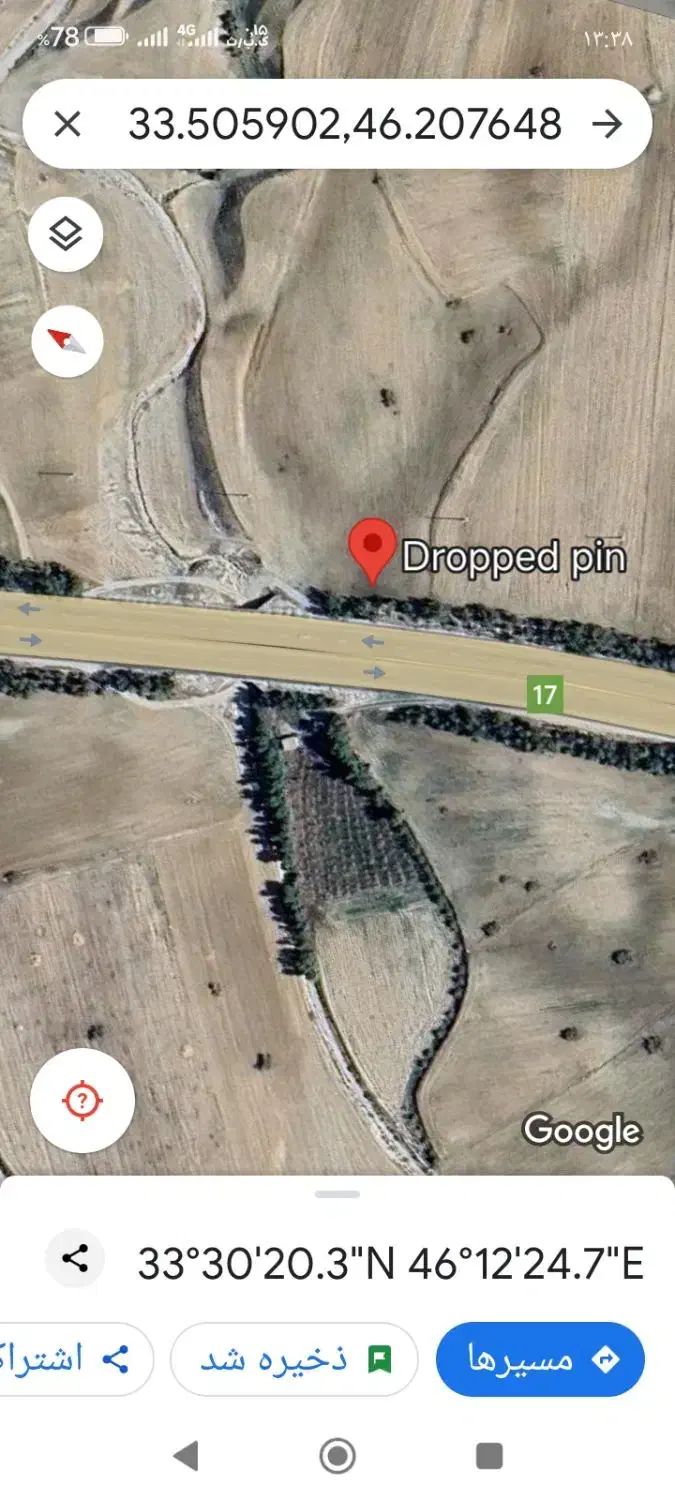This screenshot has width=675, height=1500.
Task: Tap the ذخیره شد saved chip
Action: 294,1358
